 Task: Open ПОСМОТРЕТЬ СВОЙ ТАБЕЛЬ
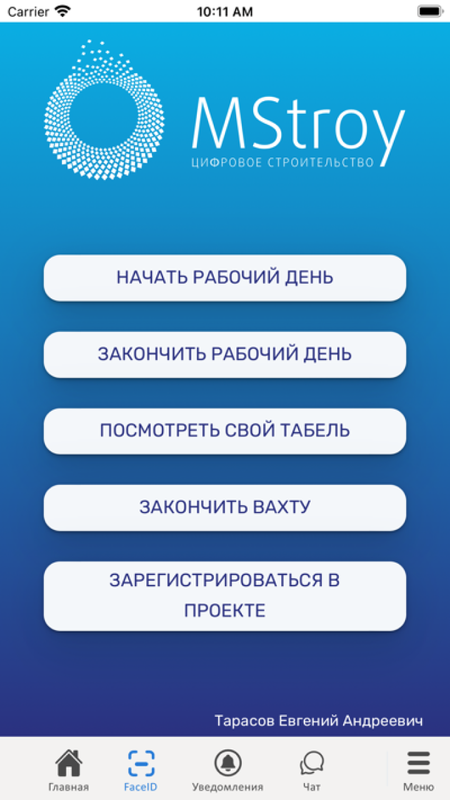pyautogui.click(x=224, y=431)
